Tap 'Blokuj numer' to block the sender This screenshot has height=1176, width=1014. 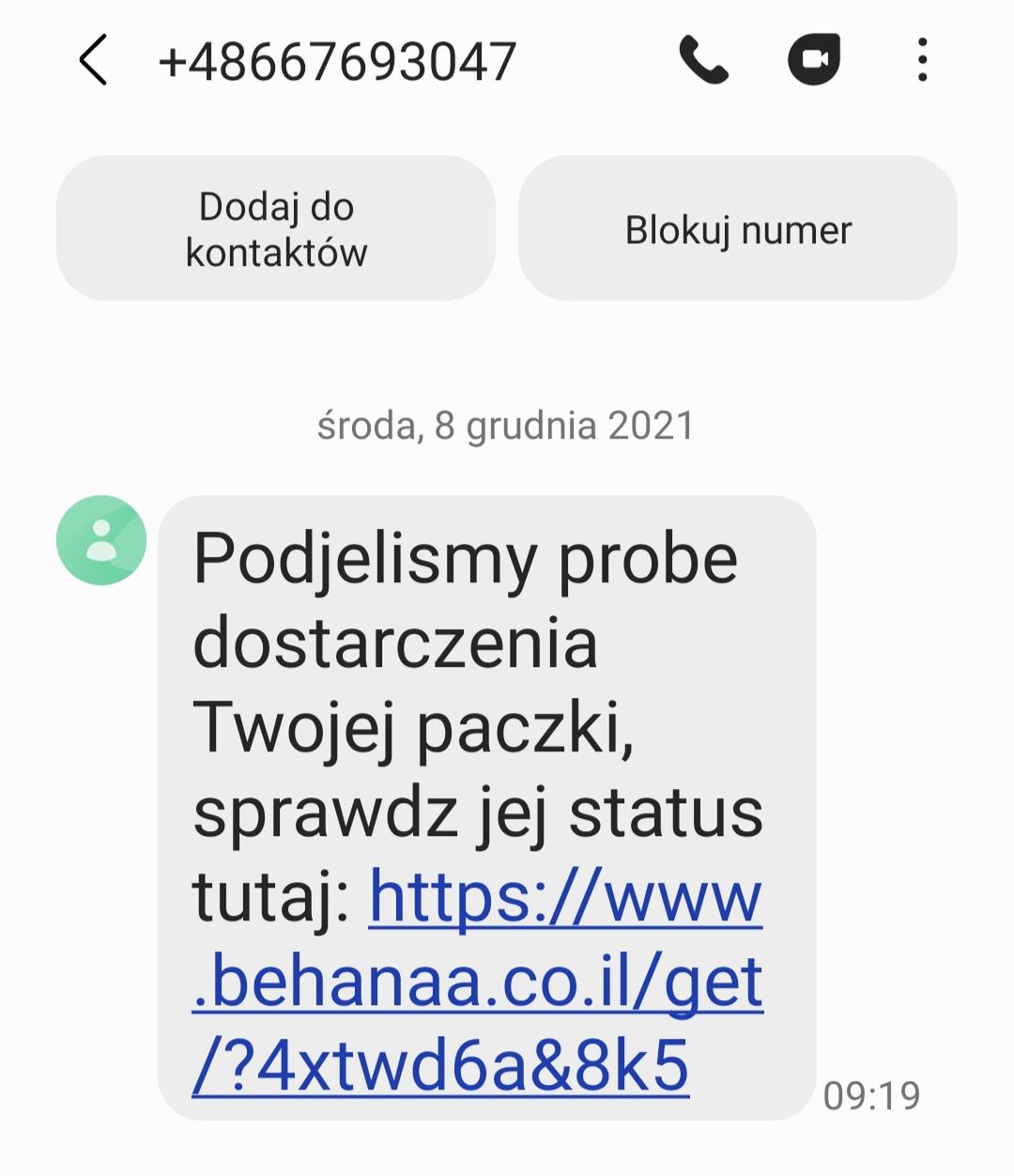[738, 230]
